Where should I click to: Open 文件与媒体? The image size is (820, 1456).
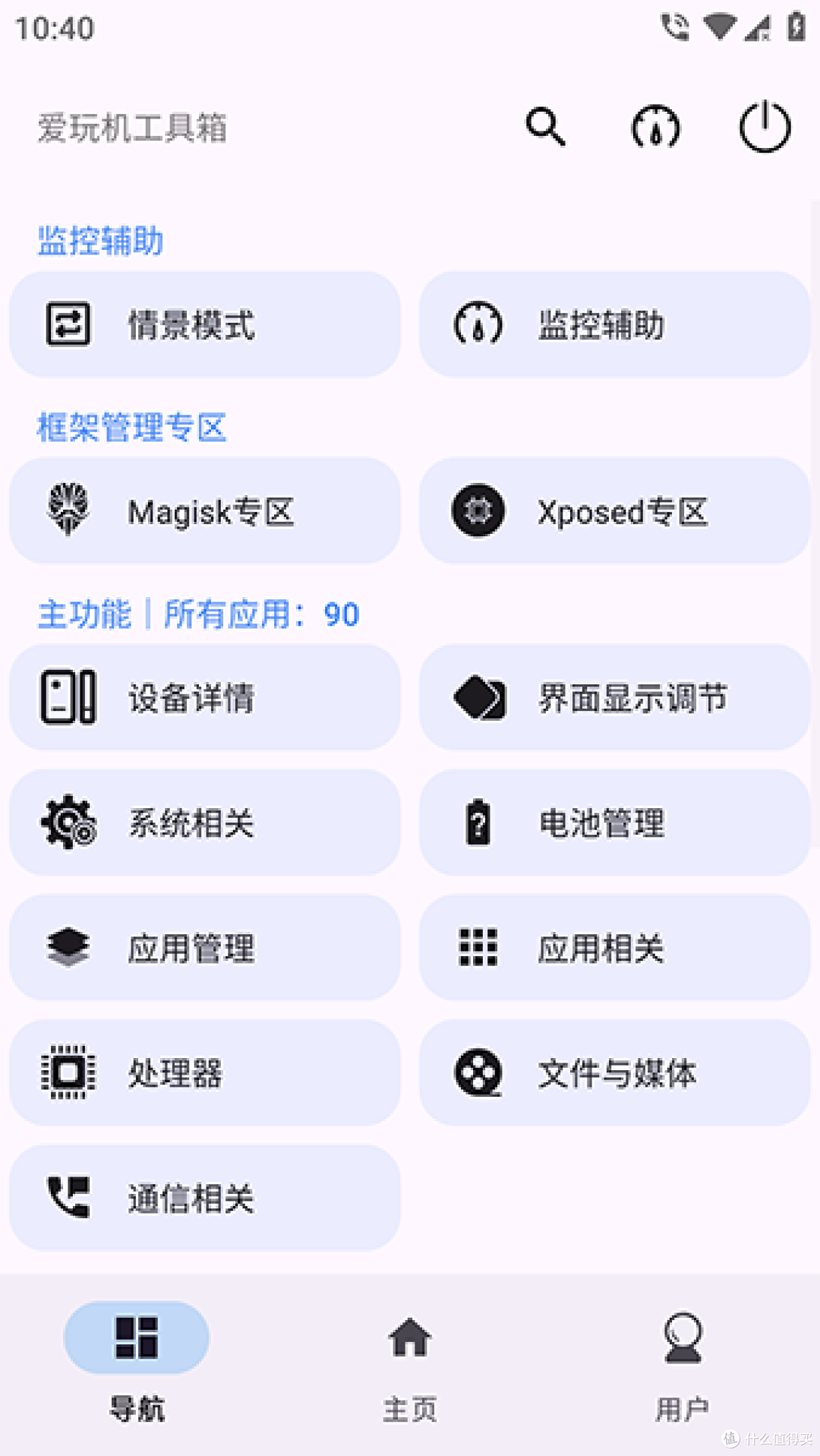click(614, 1073)
